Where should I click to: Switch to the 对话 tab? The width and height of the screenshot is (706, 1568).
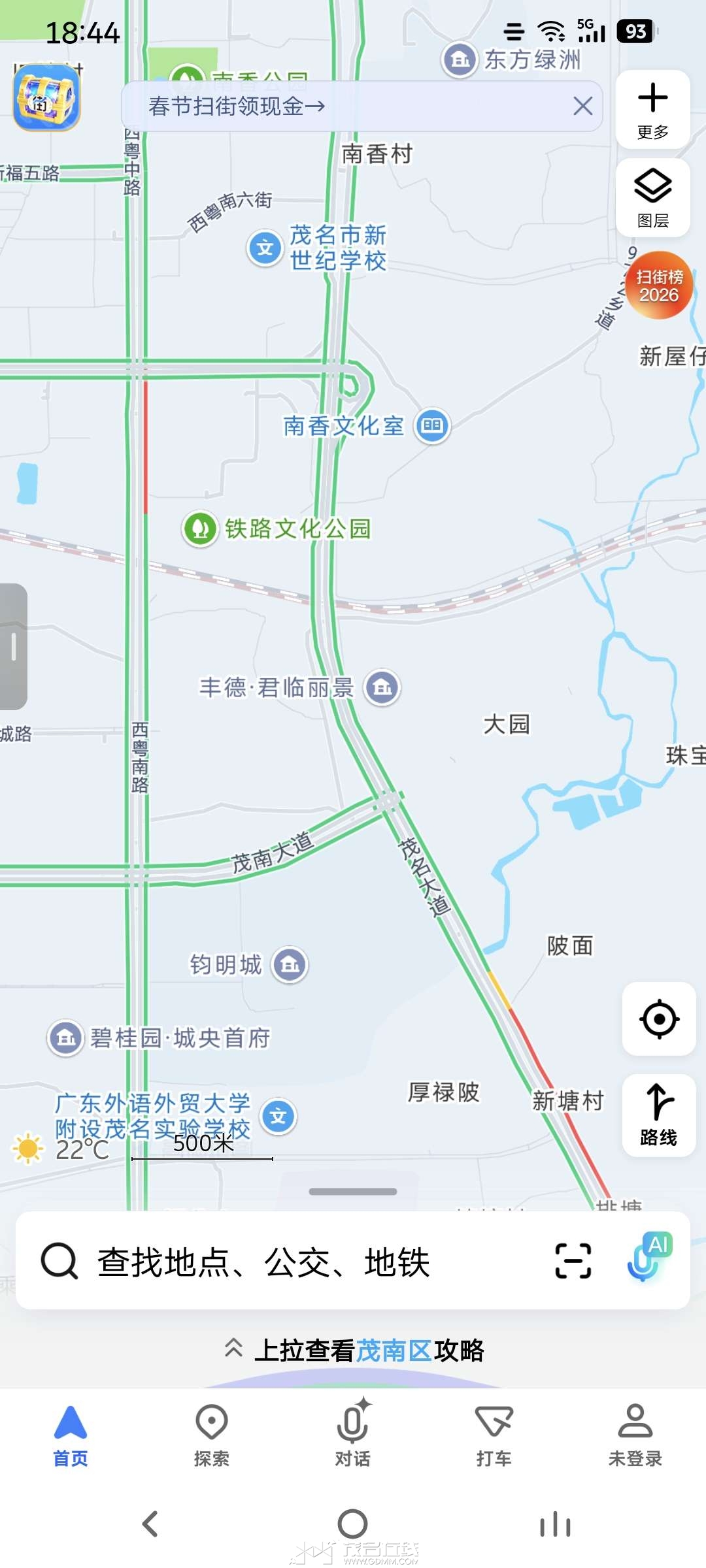coord(353,1435)
